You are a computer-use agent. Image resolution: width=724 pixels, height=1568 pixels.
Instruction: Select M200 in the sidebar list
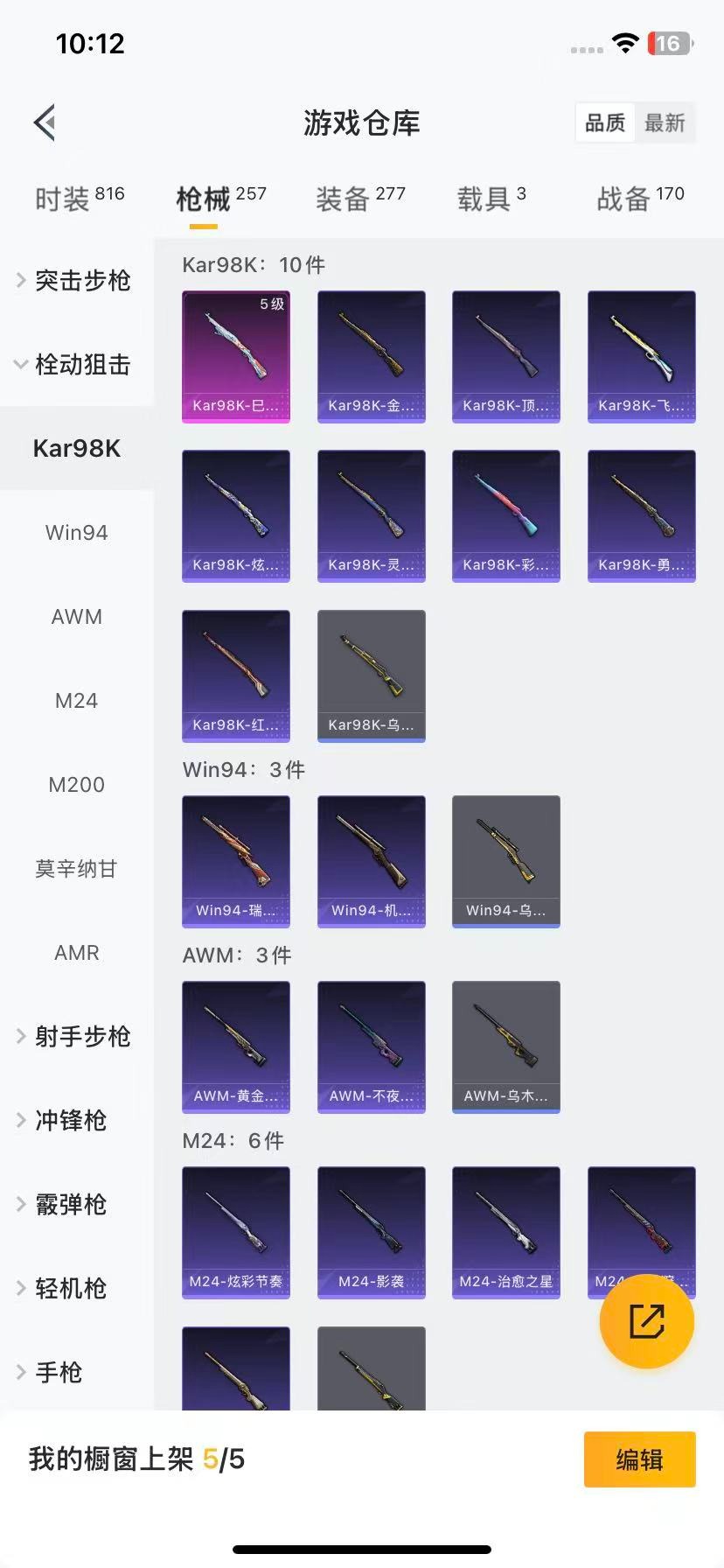point(76,785)
